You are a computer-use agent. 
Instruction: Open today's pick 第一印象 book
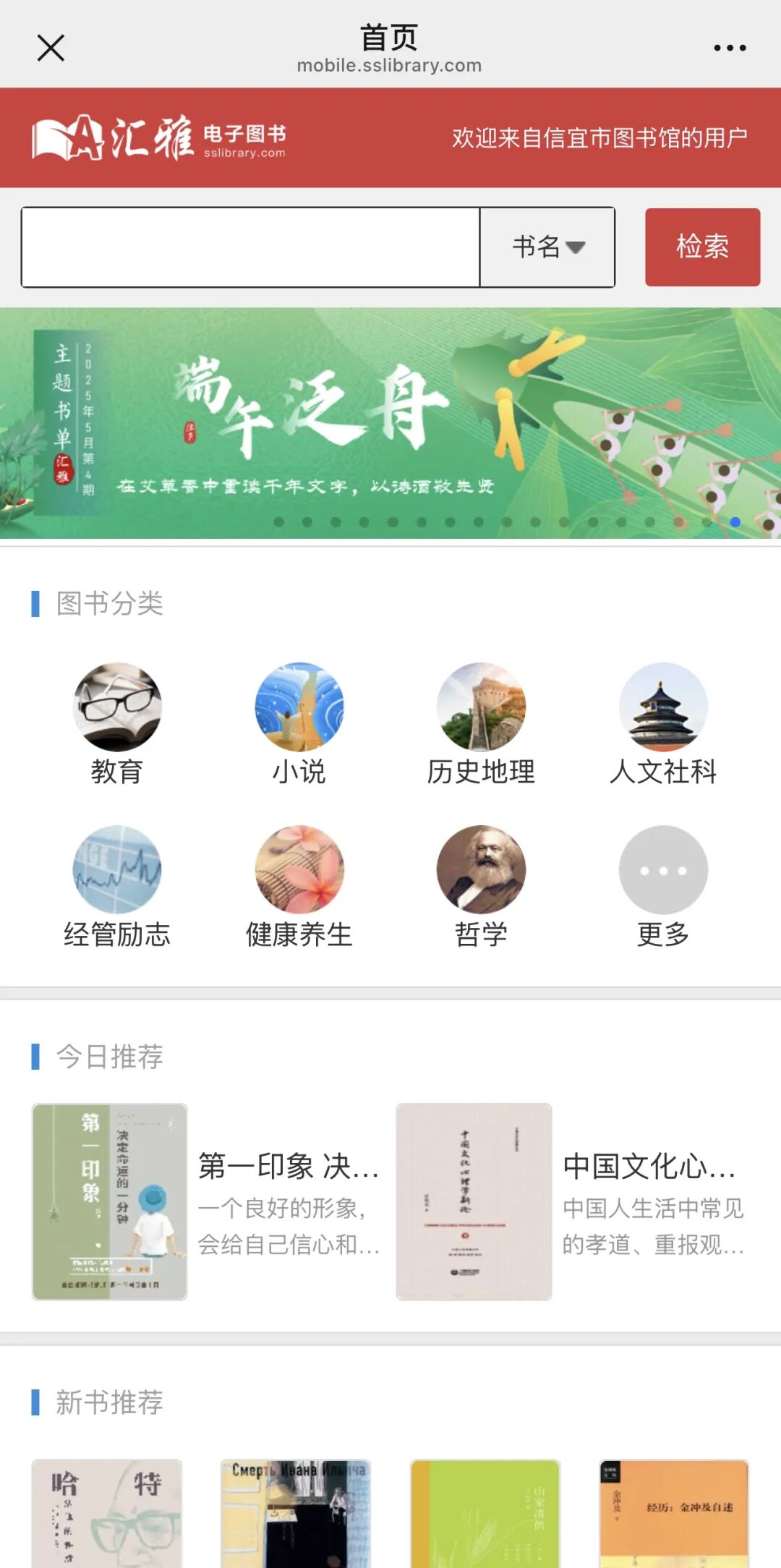[x=110, y=1201]
